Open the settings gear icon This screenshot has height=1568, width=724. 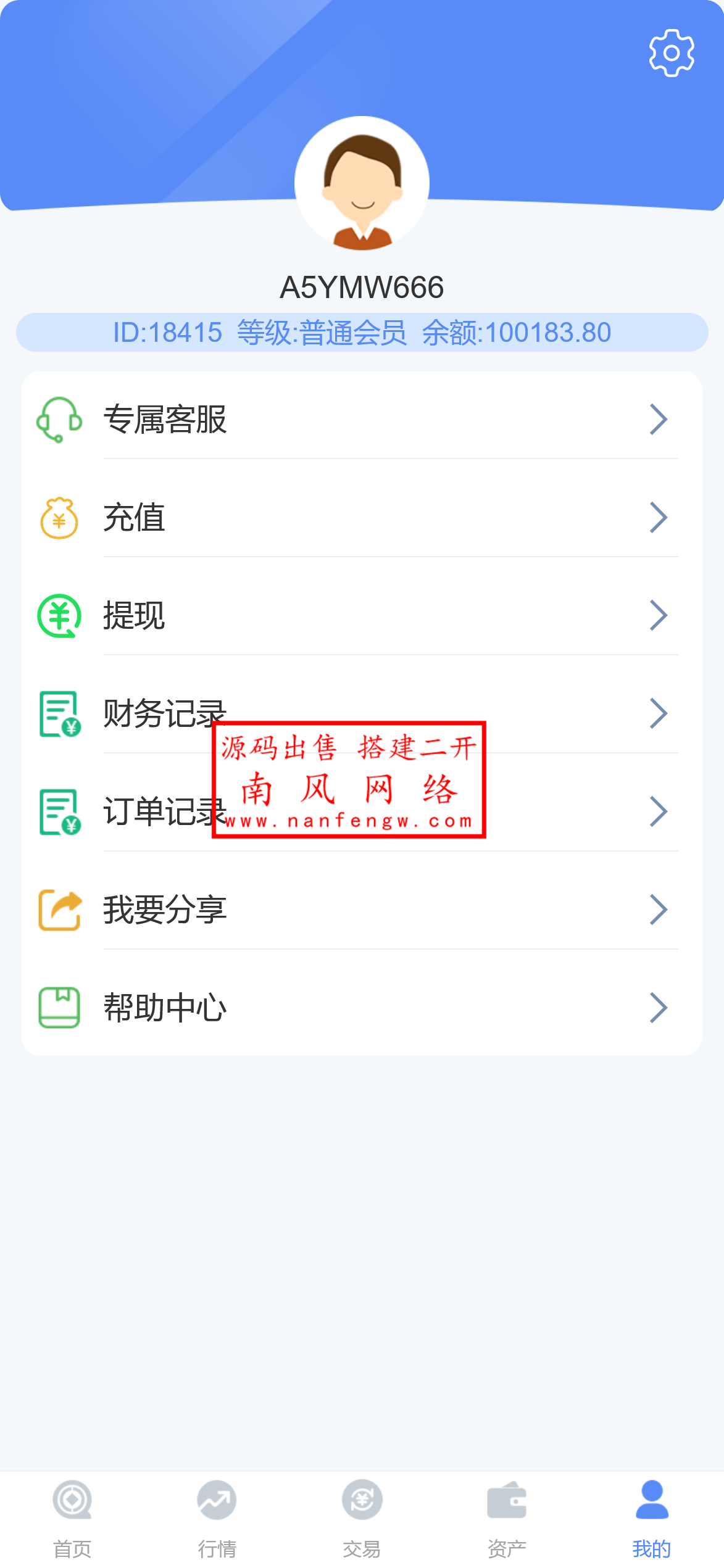point(672,53)
